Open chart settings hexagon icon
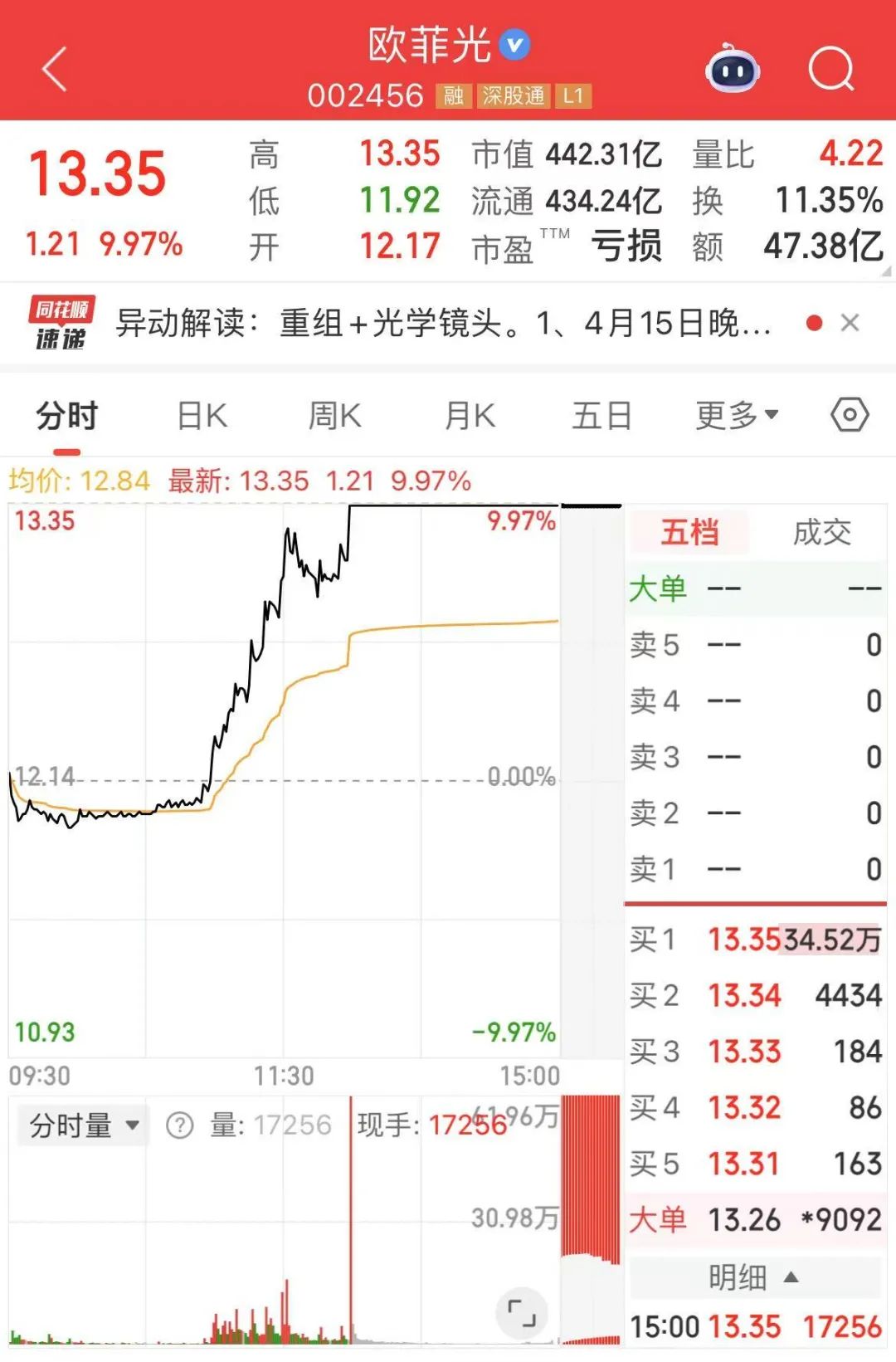The width and height of the screenshot is (896, 1362). tap(850, 415)
